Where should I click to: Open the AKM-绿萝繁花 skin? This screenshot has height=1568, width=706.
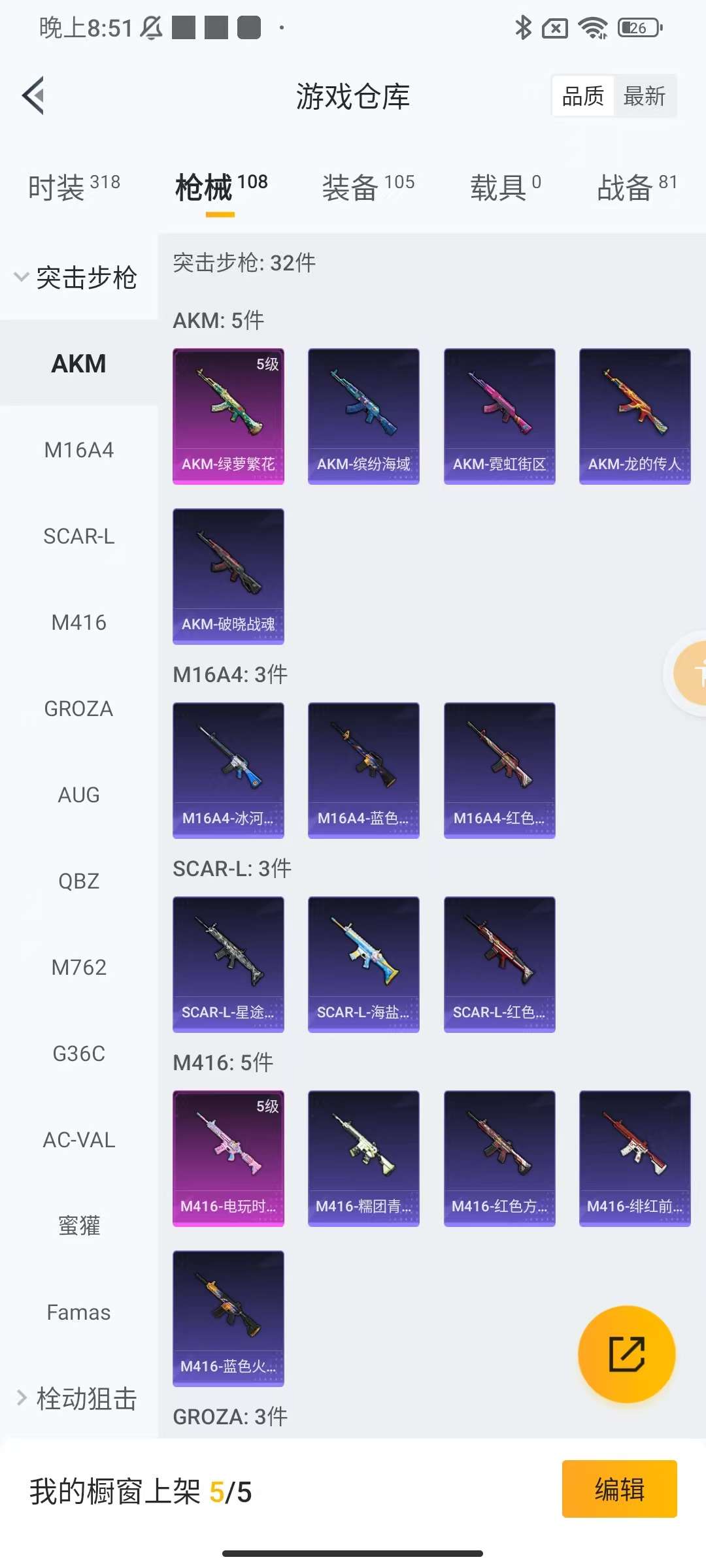pos(228,416)
